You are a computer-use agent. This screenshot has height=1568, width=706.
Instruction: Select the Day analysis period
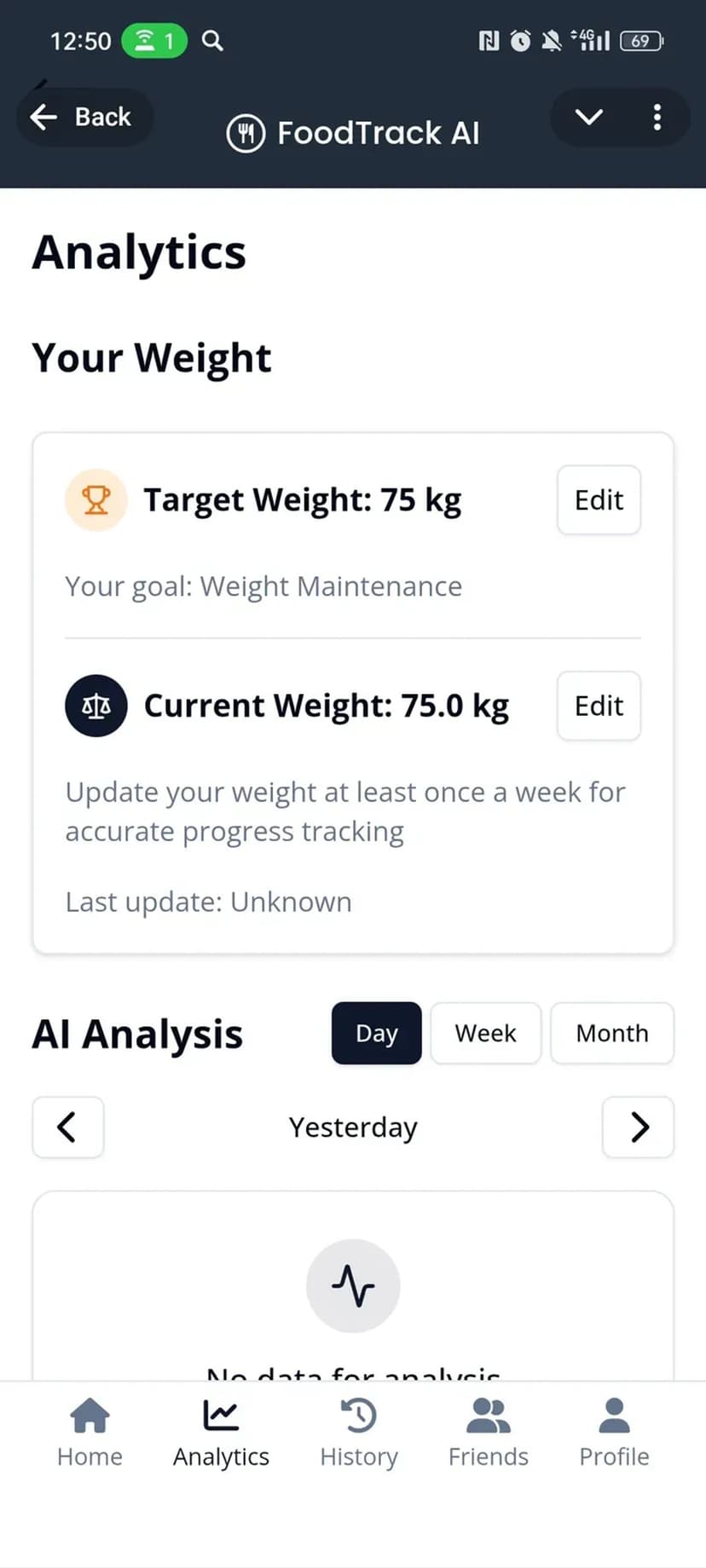376,1033
